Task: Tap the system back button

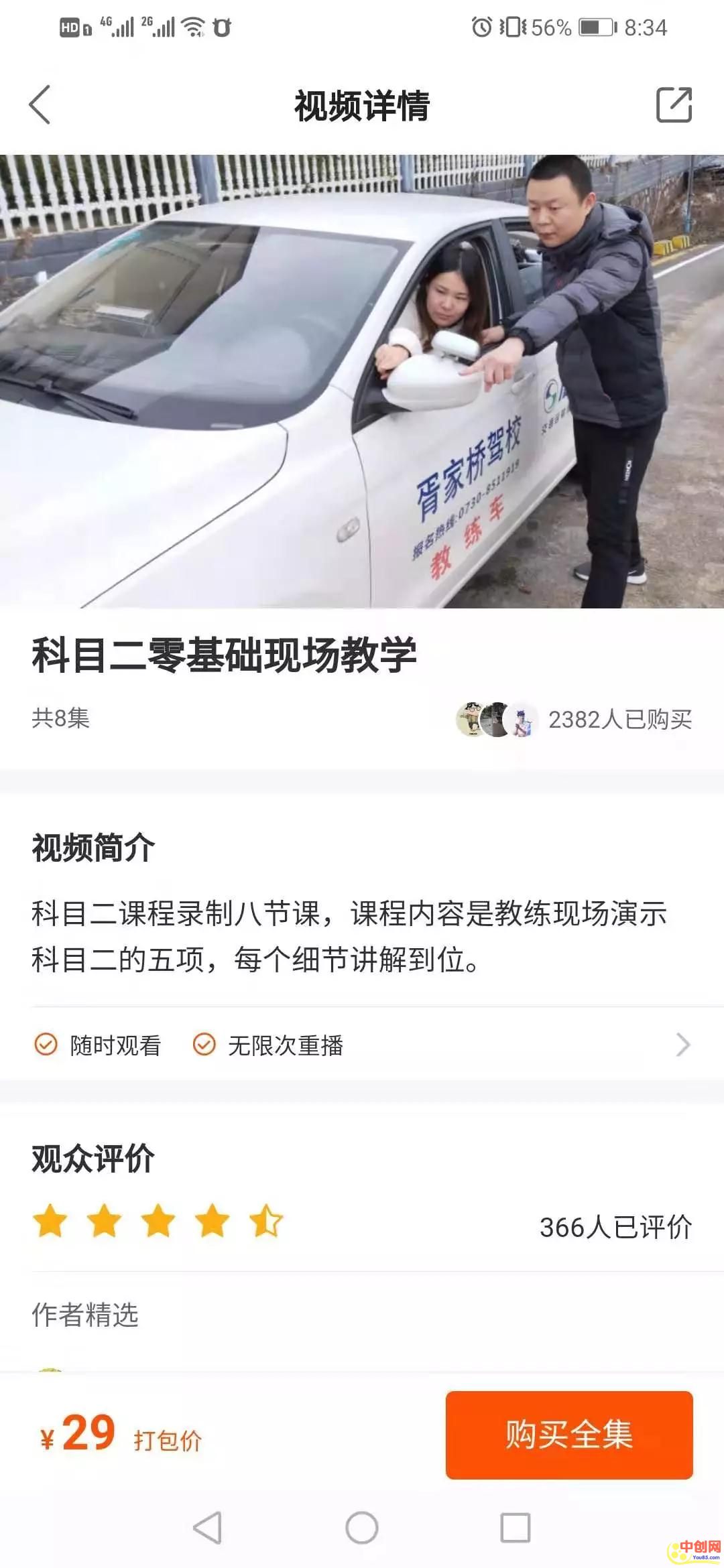Action: pos(207,1528)
